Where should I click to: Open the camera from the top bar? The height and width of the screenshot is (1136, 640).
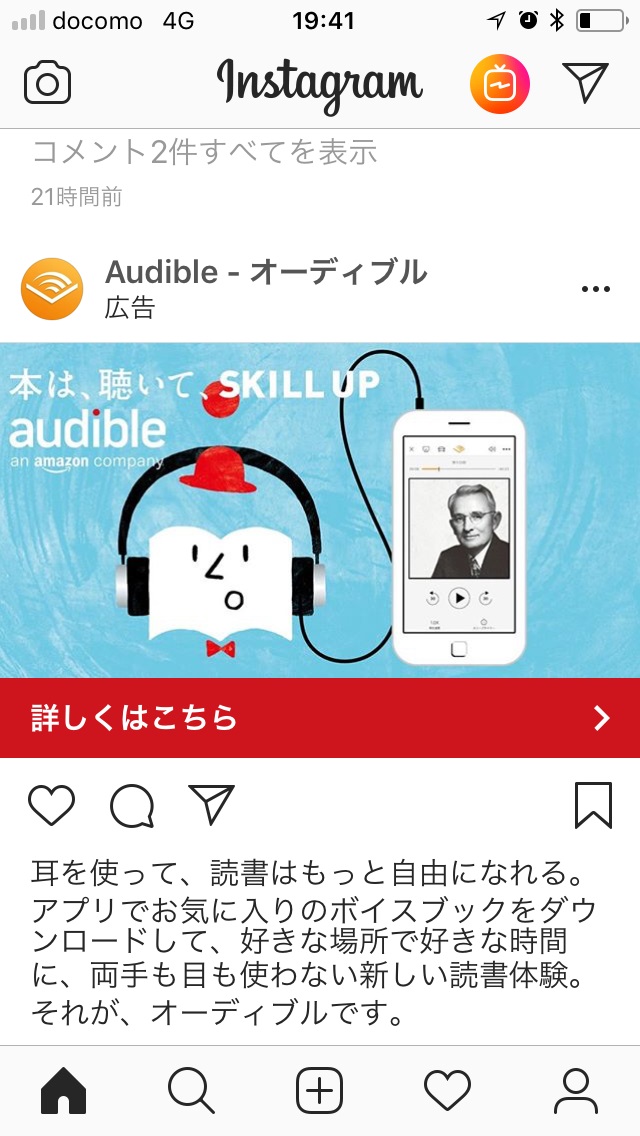pos(47,83)
